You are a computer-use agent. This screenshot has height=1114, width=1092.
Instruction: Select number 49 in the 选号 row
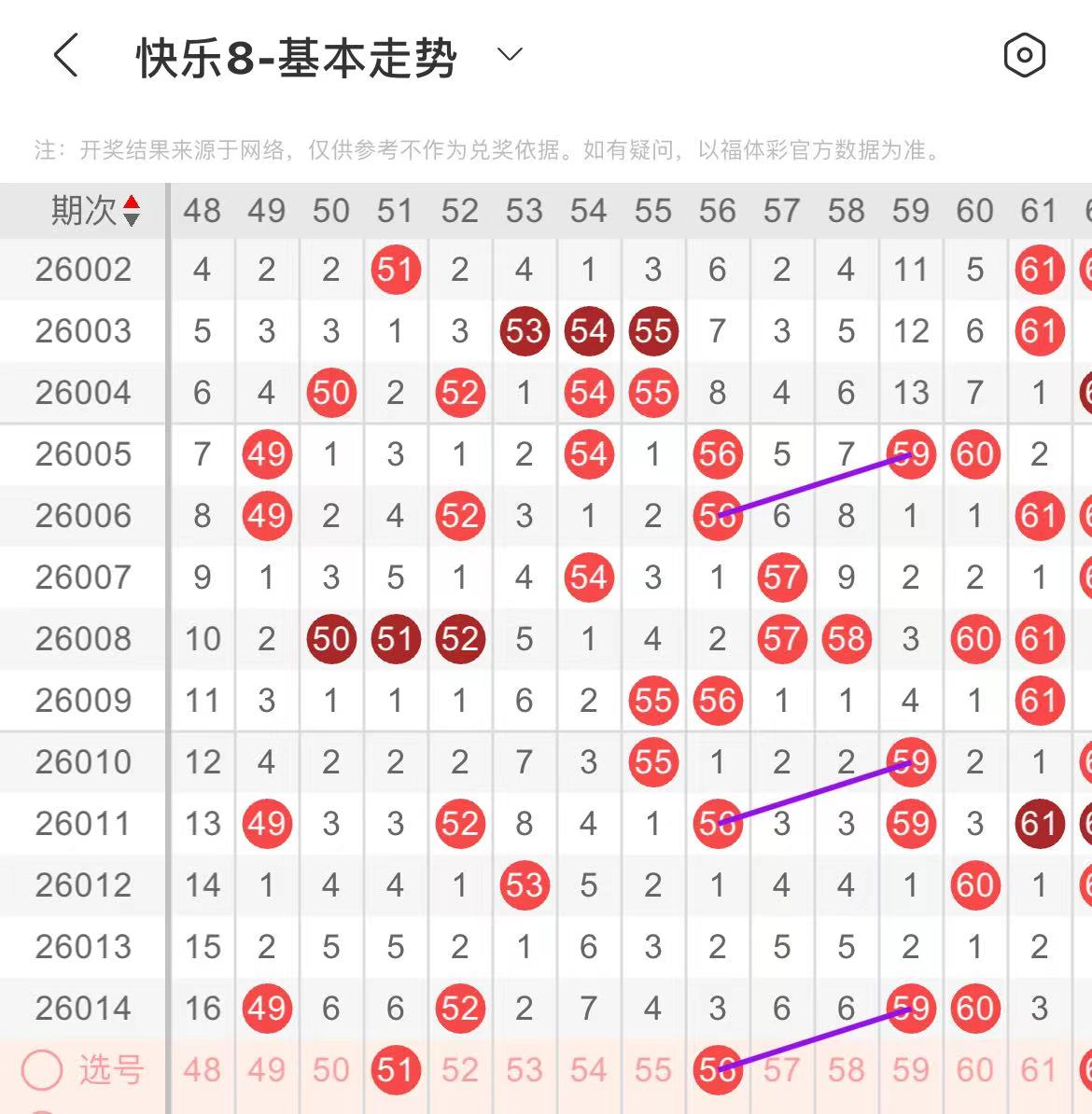coord(266,1070)
